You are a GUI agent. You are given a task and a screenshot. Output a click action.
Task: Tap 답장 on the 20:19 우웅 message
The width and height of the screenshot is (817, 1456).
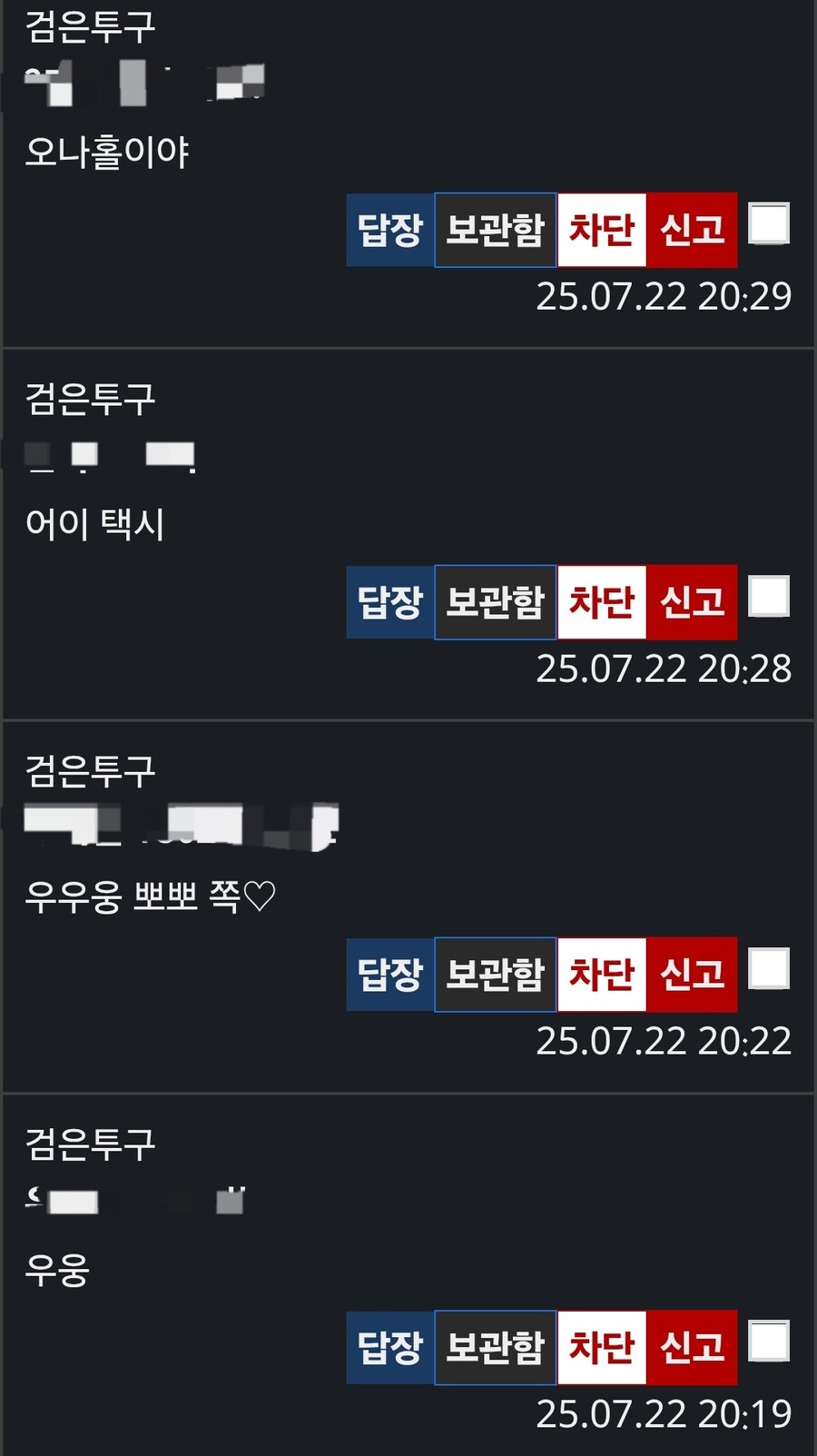coord(390,1347)
